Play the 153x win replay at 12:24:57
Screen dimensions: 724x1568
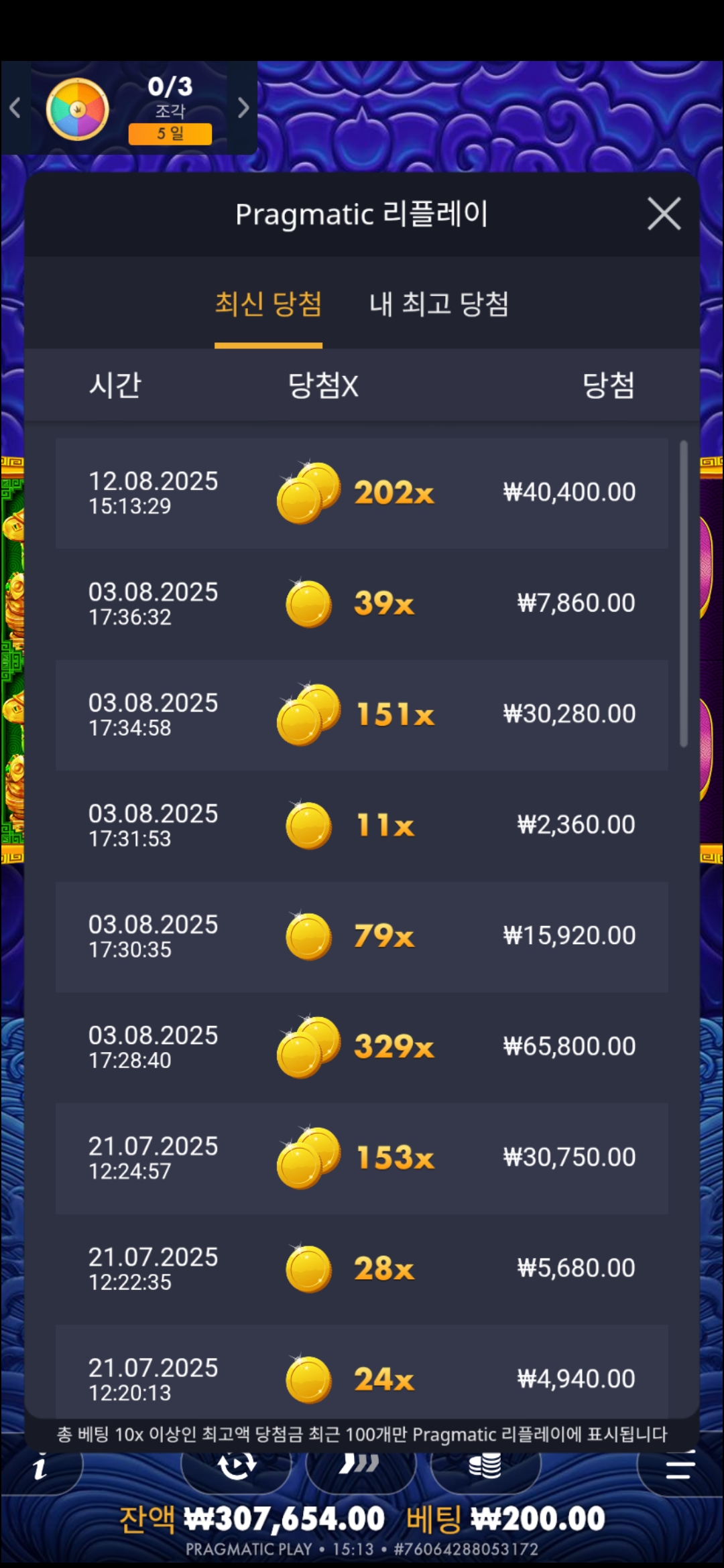coord(361,1158)
